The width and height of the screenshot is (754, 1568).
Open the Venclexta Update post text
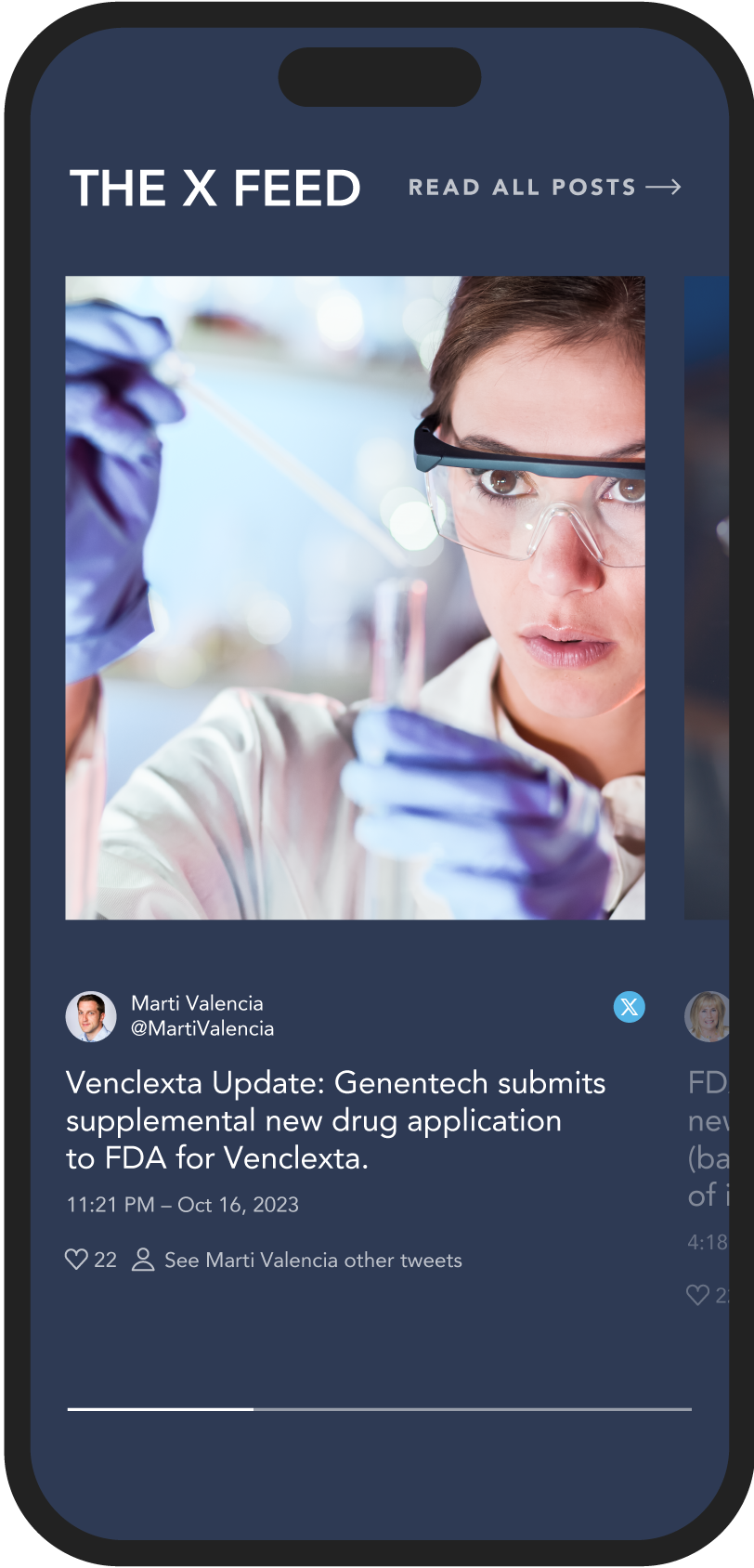tap(335, 1120)
